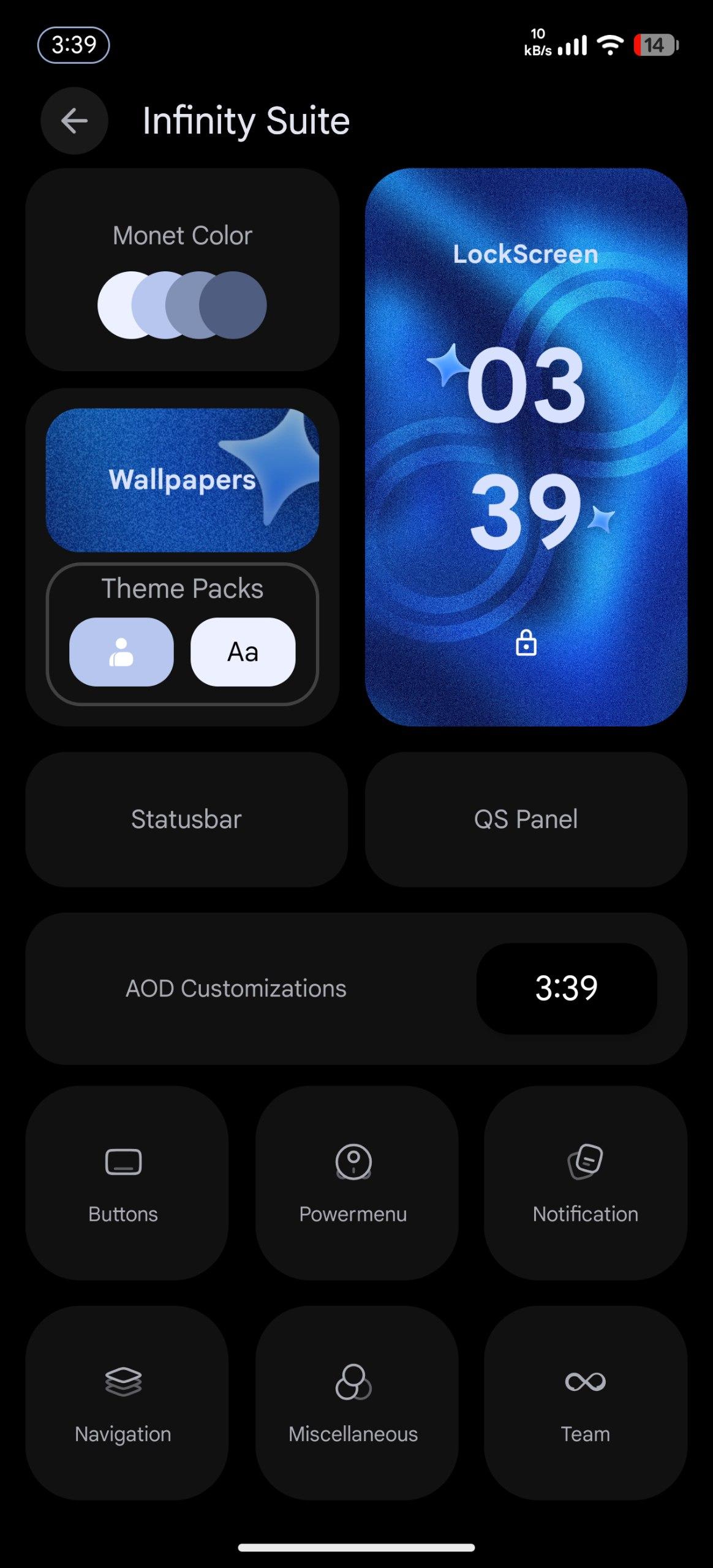The width and height of the screenshot is (713, 1568).
Task: Go back using the arrow button
Action: (x=74, y=121)
